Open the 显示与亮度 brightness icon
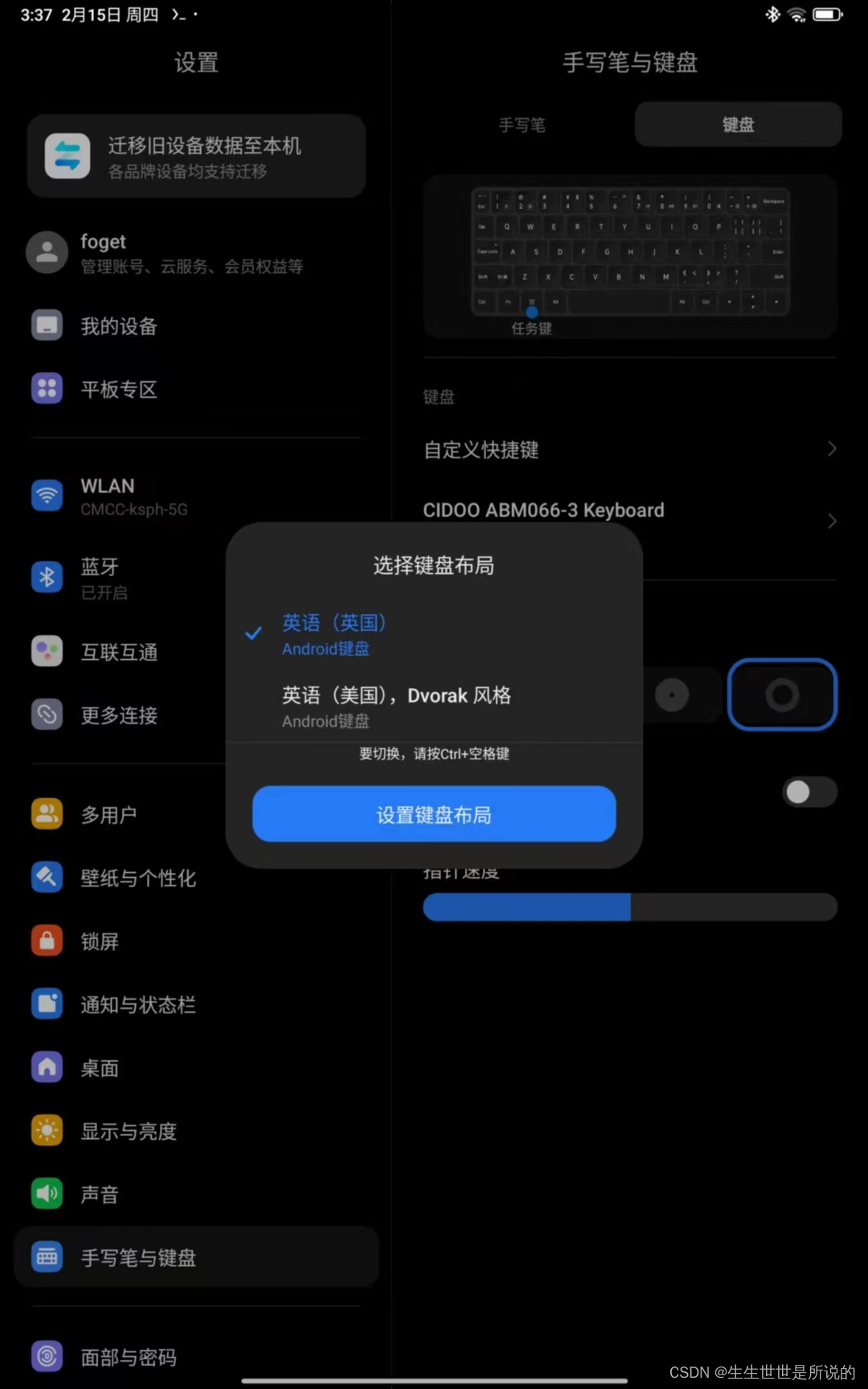This screenshot has width=868, height=1389. tap(47, 1129)
